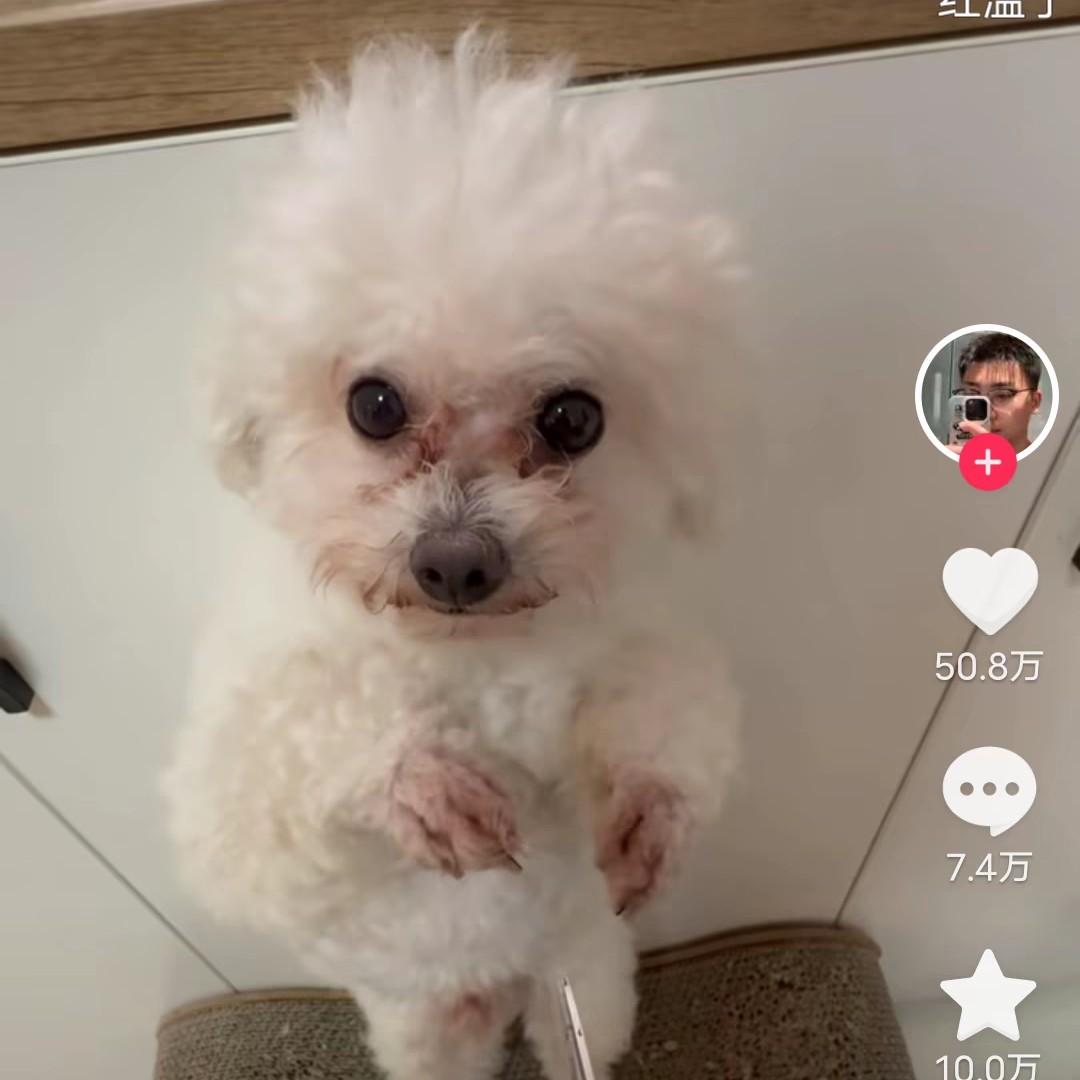
Task: Open the video creator's profile avatar
Action: 986,392
